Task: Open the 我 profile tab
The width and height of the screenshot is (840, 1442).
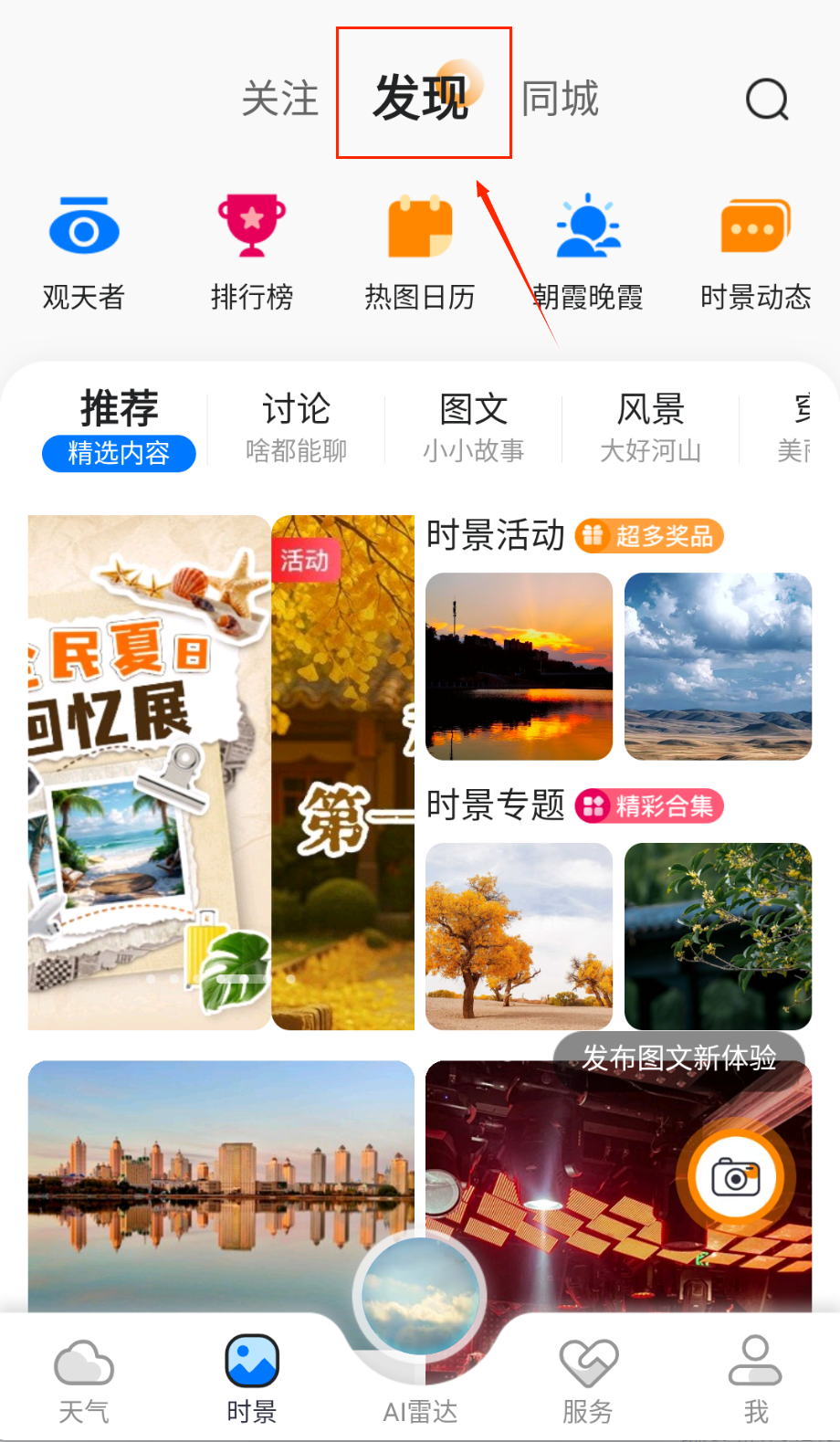Action: pyautogui.click(x=755, y=1380)
